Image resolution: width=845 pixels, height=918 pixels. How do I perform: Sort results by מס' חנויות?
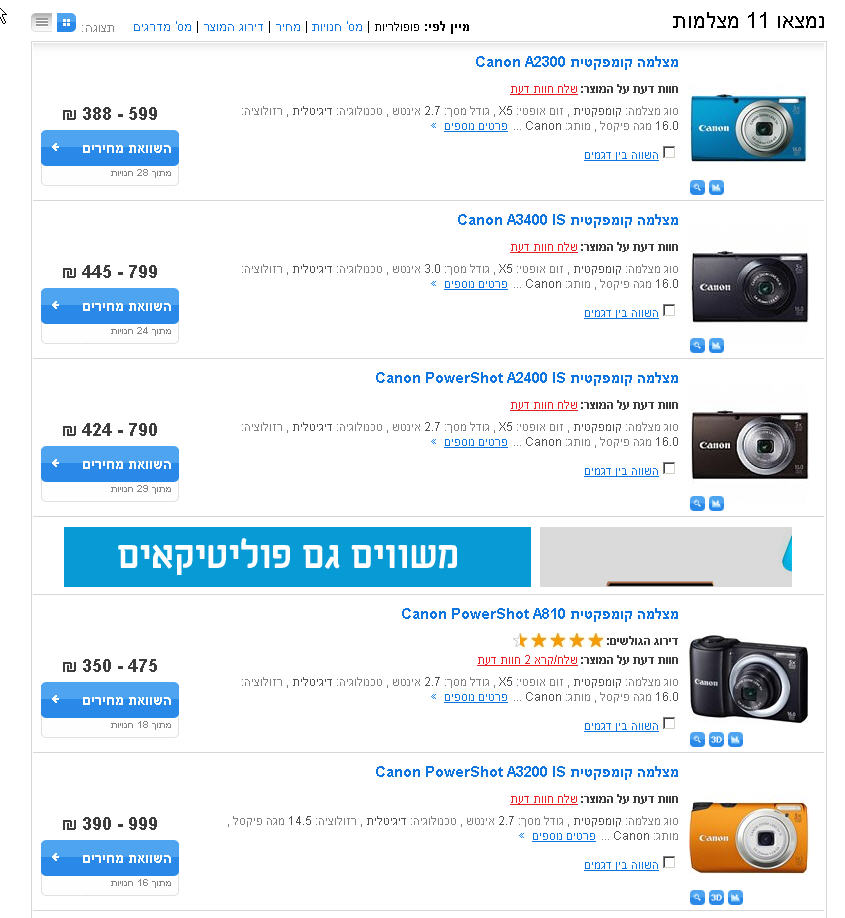(x=335, y=27)
